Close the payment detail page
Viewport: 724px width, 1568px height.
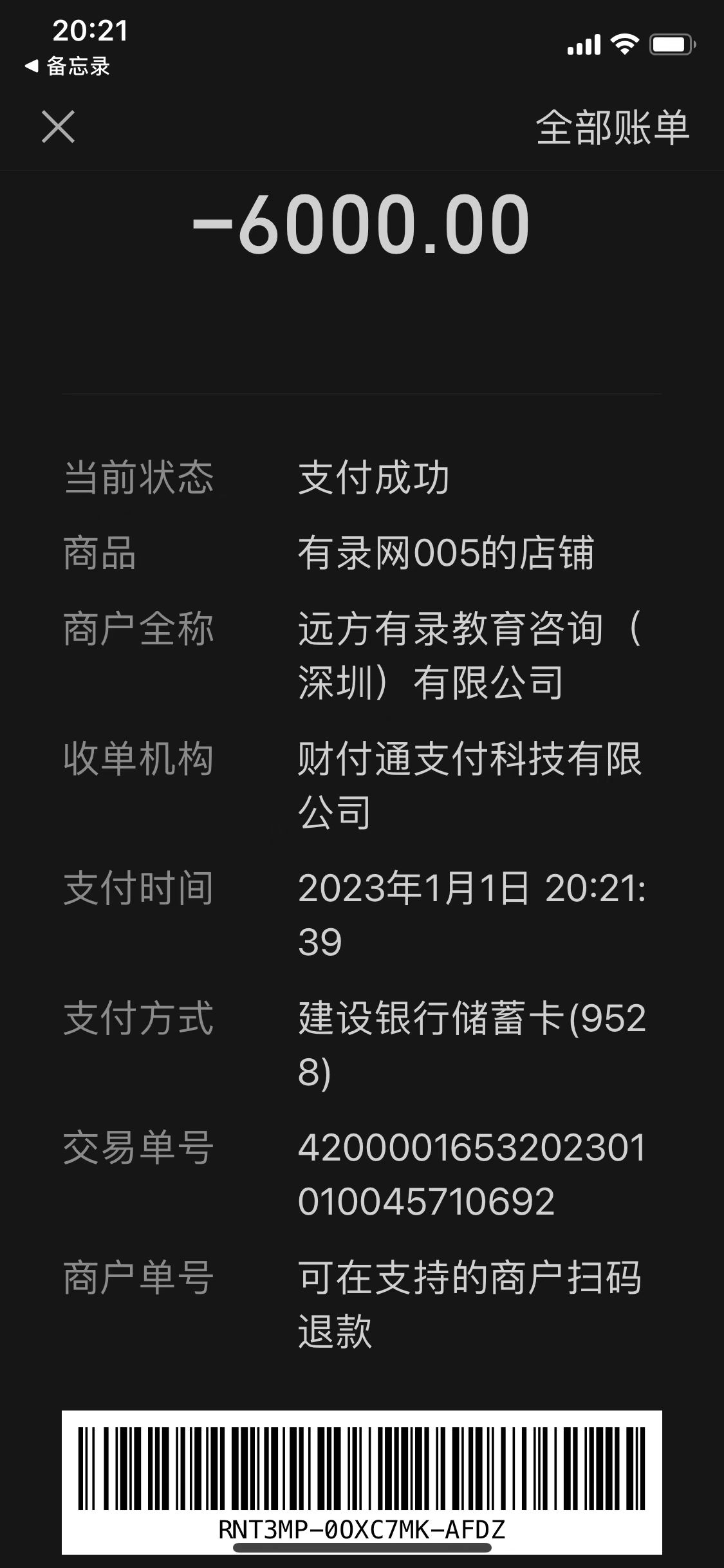point(58,126)
